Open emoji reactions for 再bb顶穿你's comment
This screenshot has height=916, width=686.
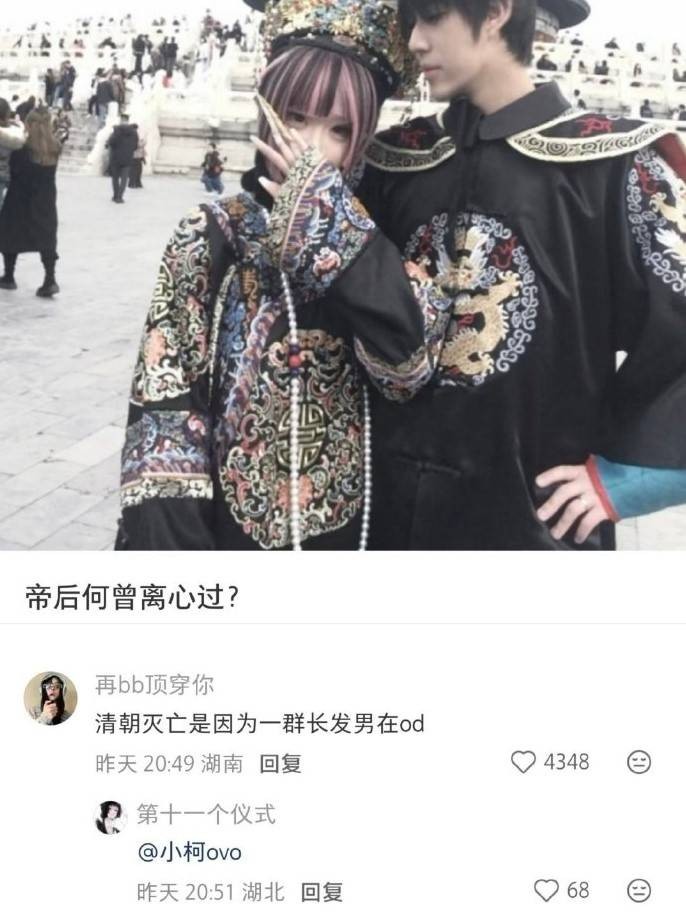(639, 762)
